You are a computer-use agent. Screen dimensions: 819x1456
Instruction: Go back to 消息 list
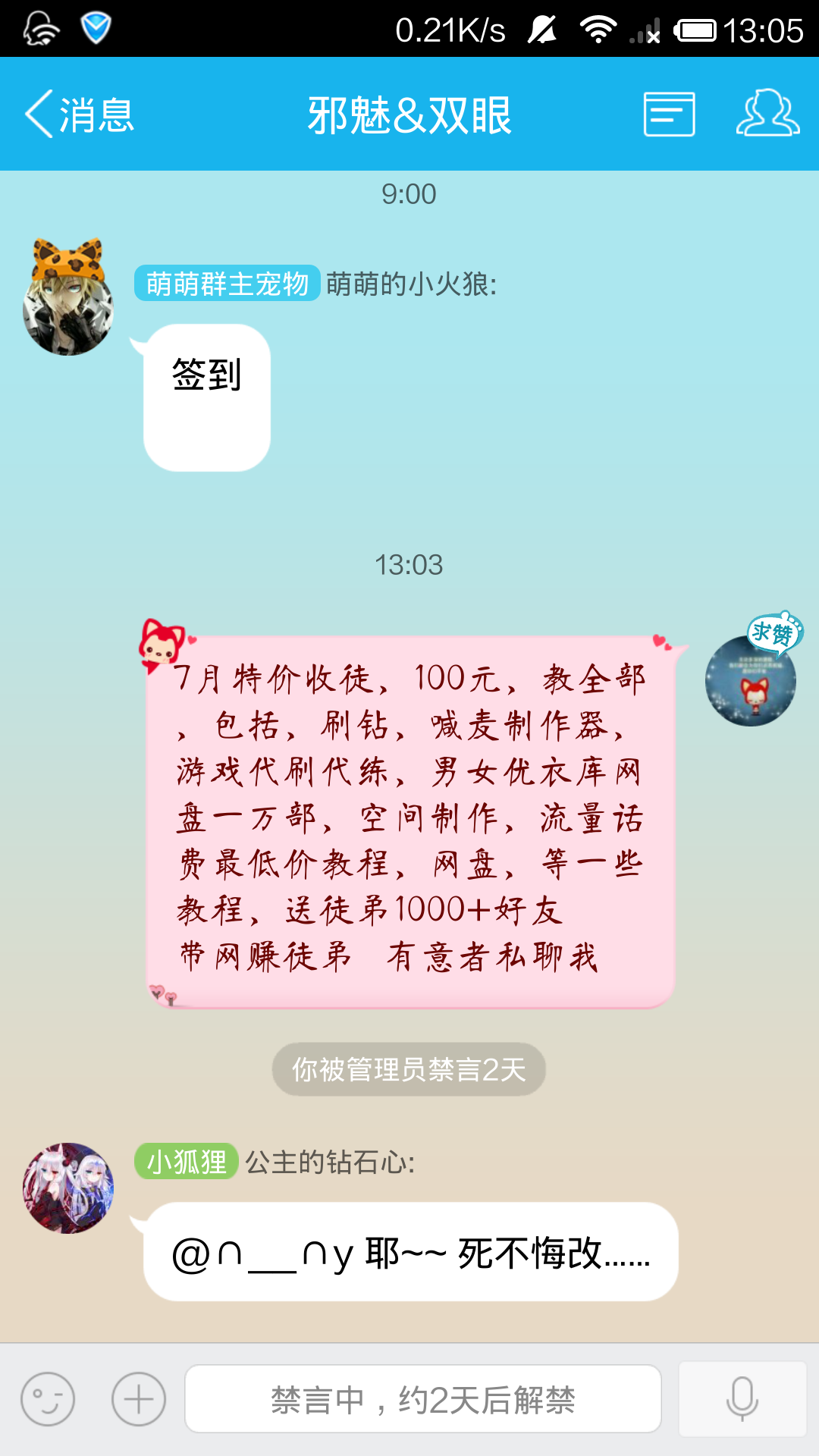(80, 115)
